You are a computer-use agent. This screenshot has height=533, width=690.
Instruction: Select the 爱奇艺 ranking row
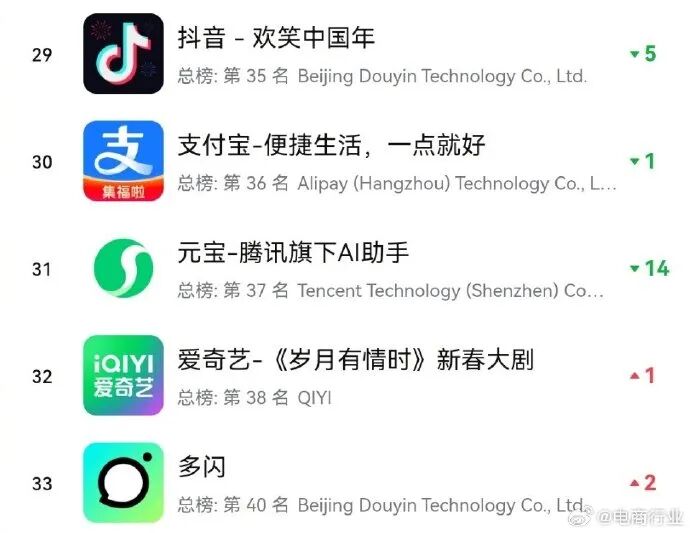(x=355, y=360)
